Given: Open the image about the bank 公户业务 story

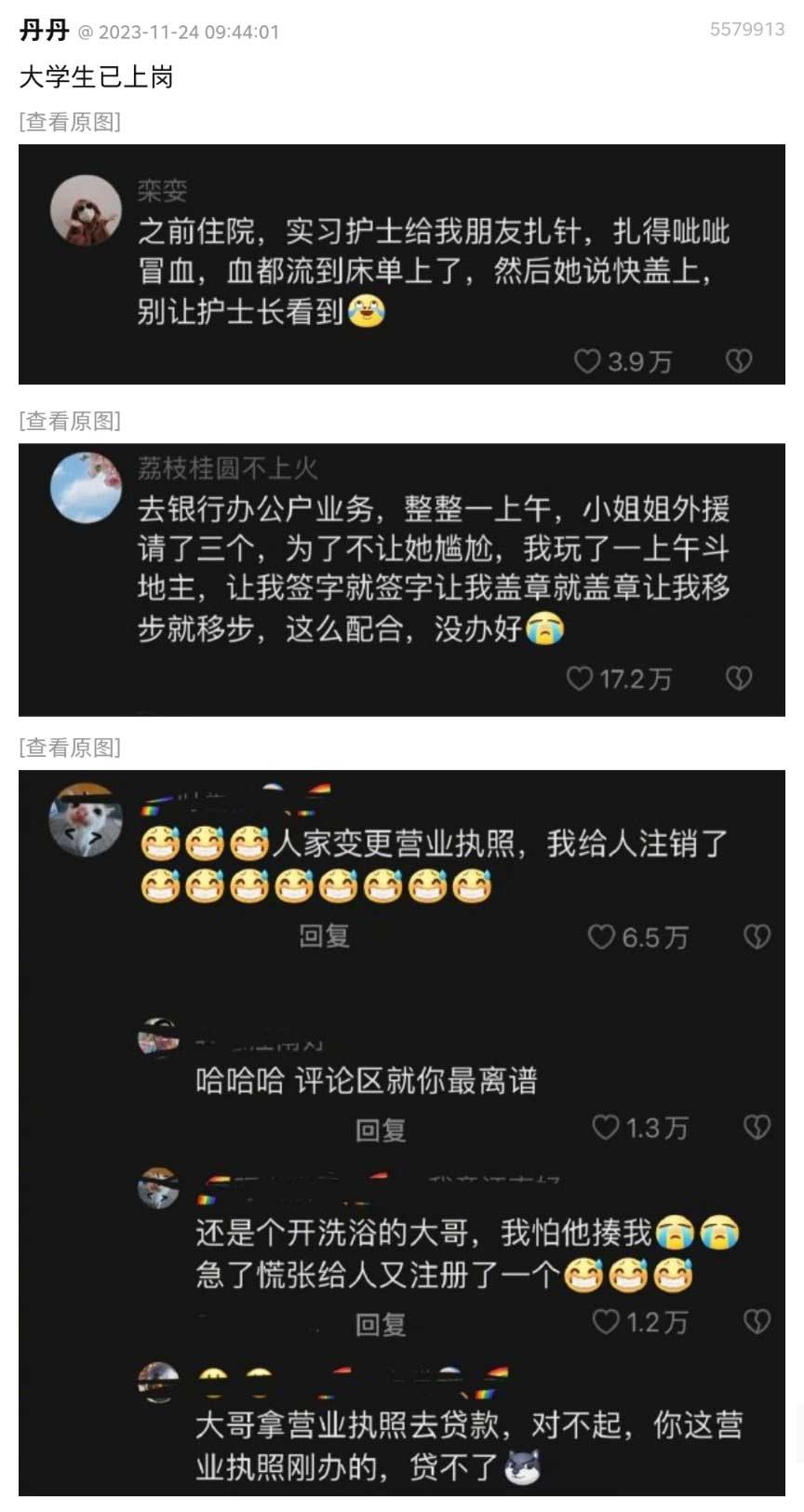Looking at the screenshot, I should pyautogui.click(x=401, y=579).
